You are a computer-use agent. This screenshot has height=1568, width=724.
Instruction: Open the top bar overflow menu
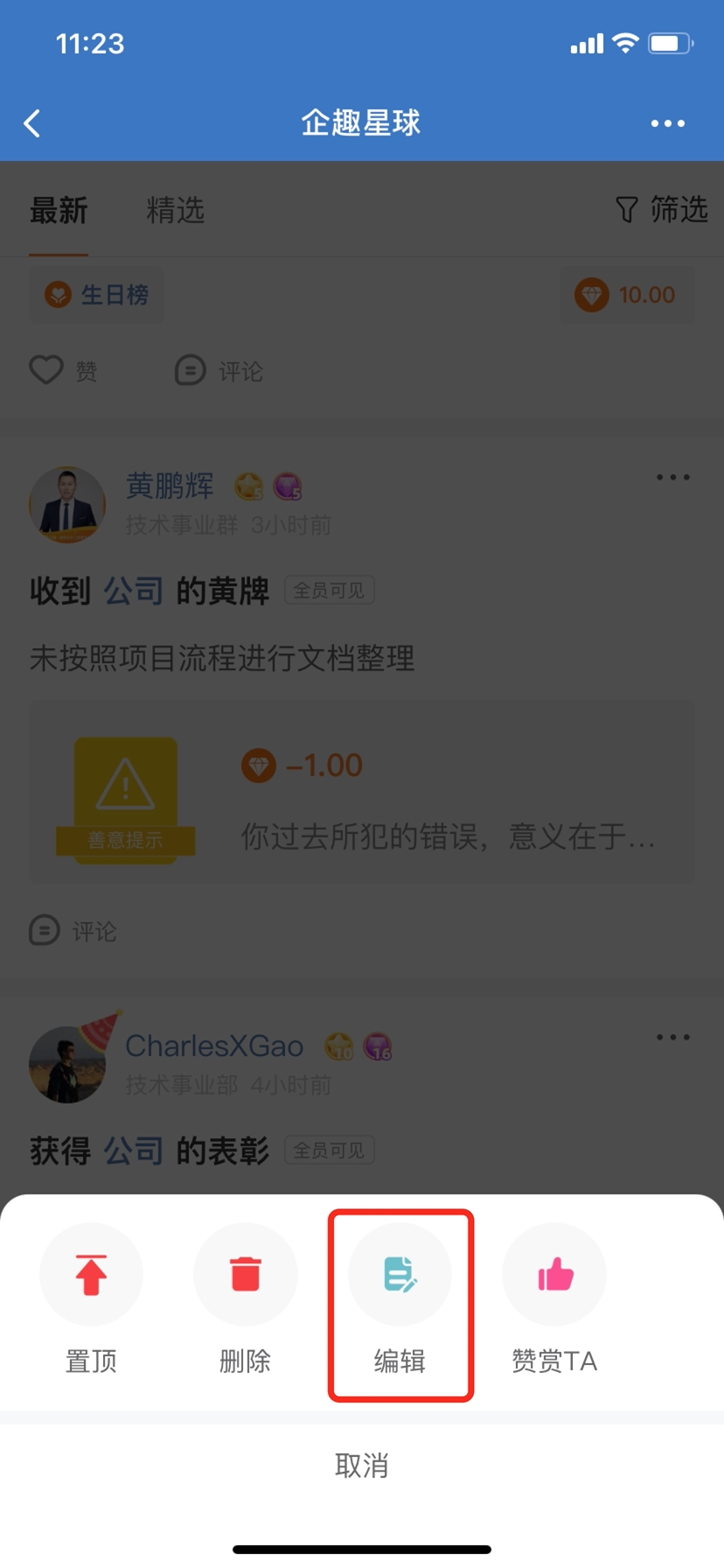[668, 123]
